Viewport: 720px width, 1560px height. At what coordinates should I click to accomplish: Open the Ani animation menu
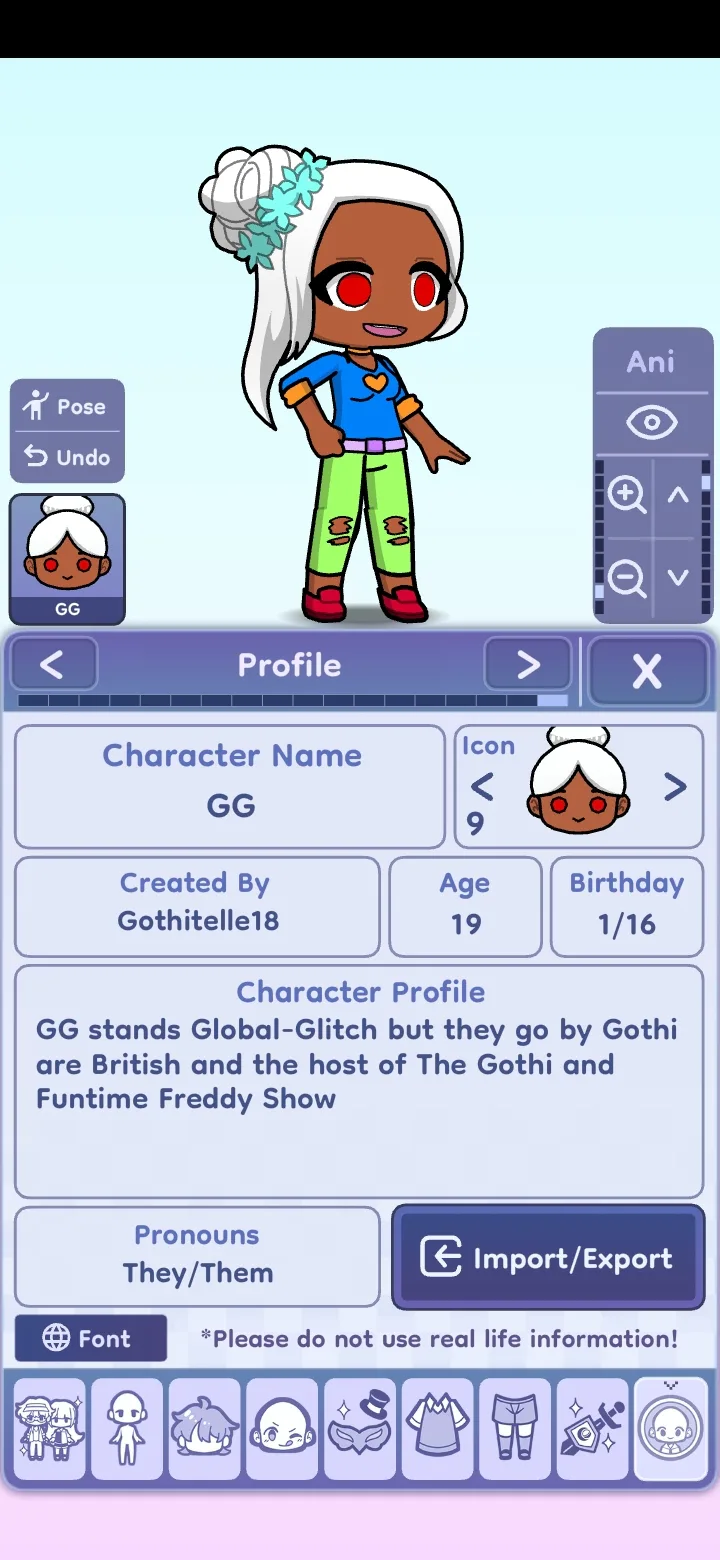coord(651,362)
